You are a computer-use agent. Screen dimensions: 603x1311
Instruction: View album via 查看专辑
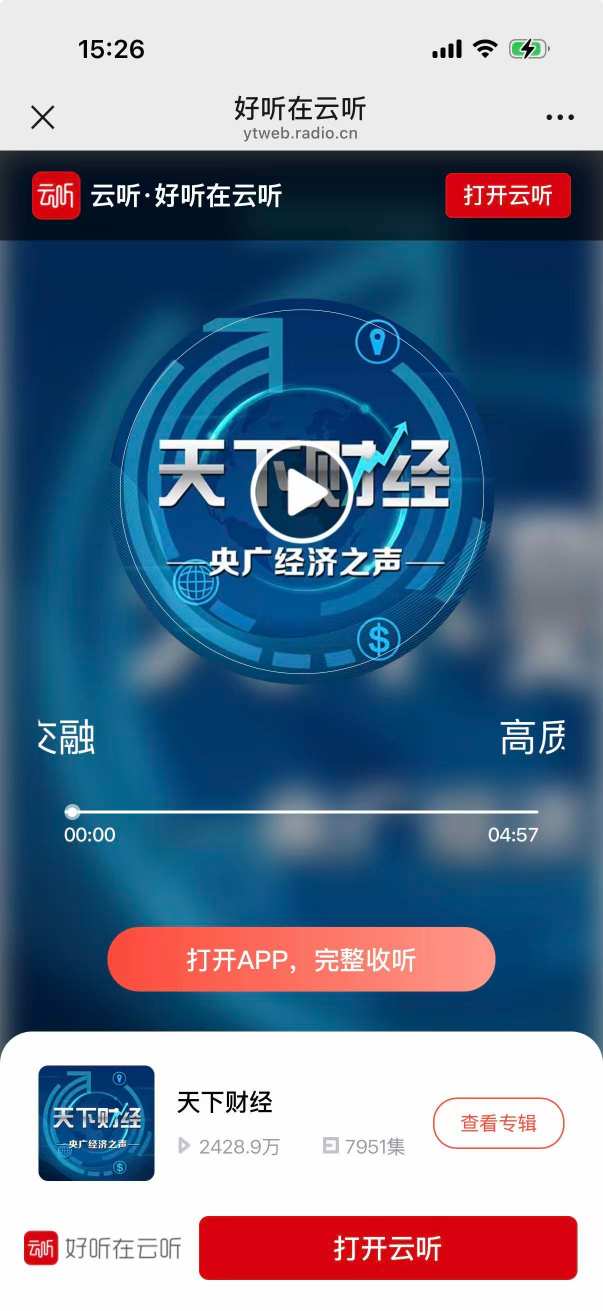[x=498, y=1123]
